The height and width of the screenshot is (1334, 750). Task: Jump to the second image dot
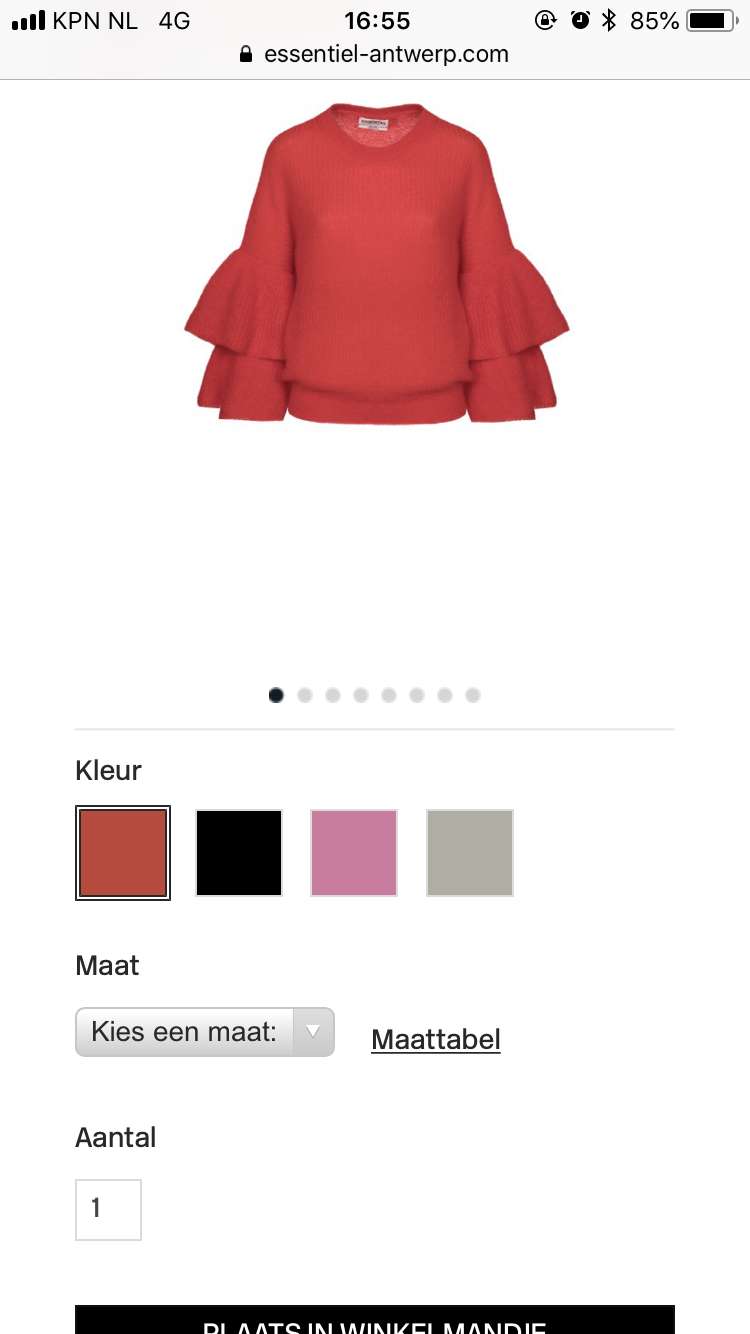305,695
